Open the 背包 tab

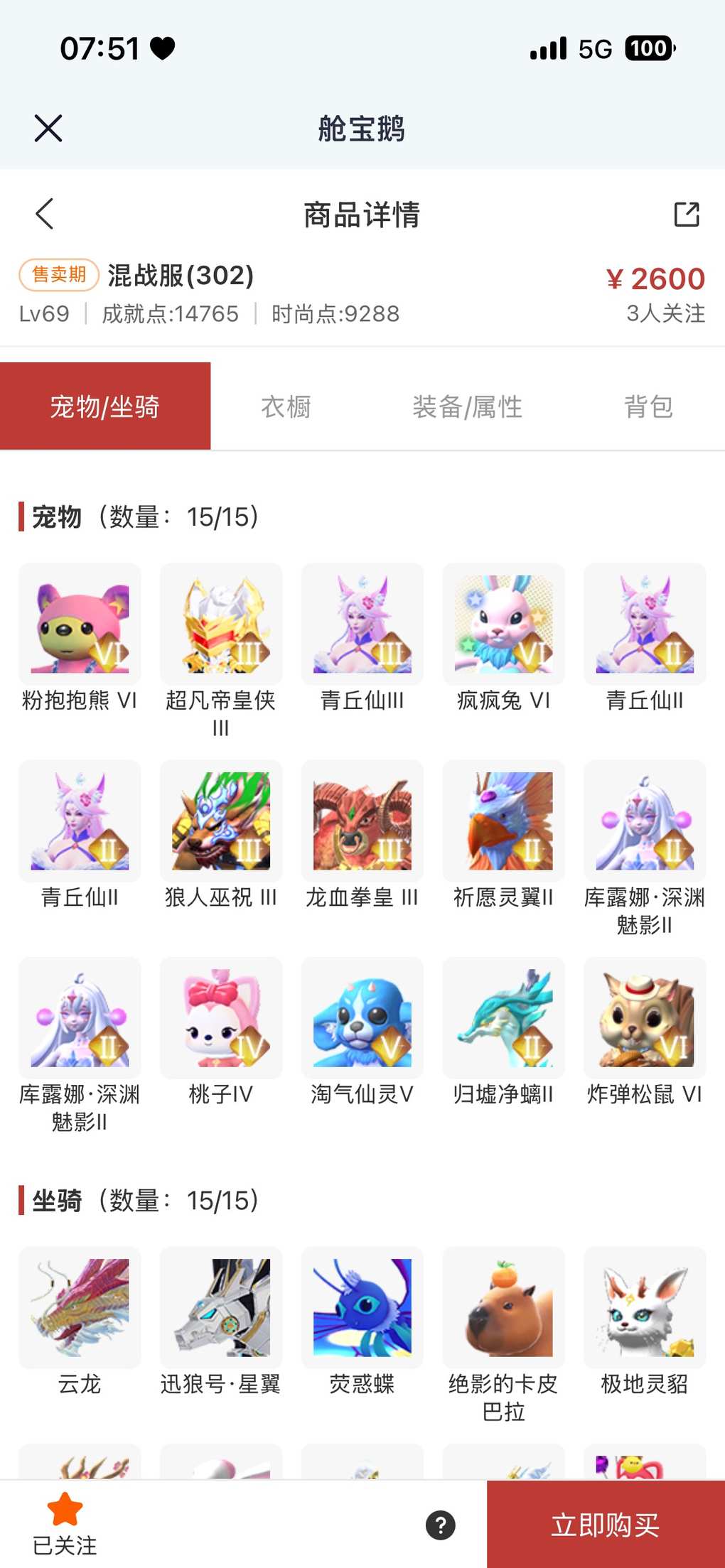click(x=648, y=407)
